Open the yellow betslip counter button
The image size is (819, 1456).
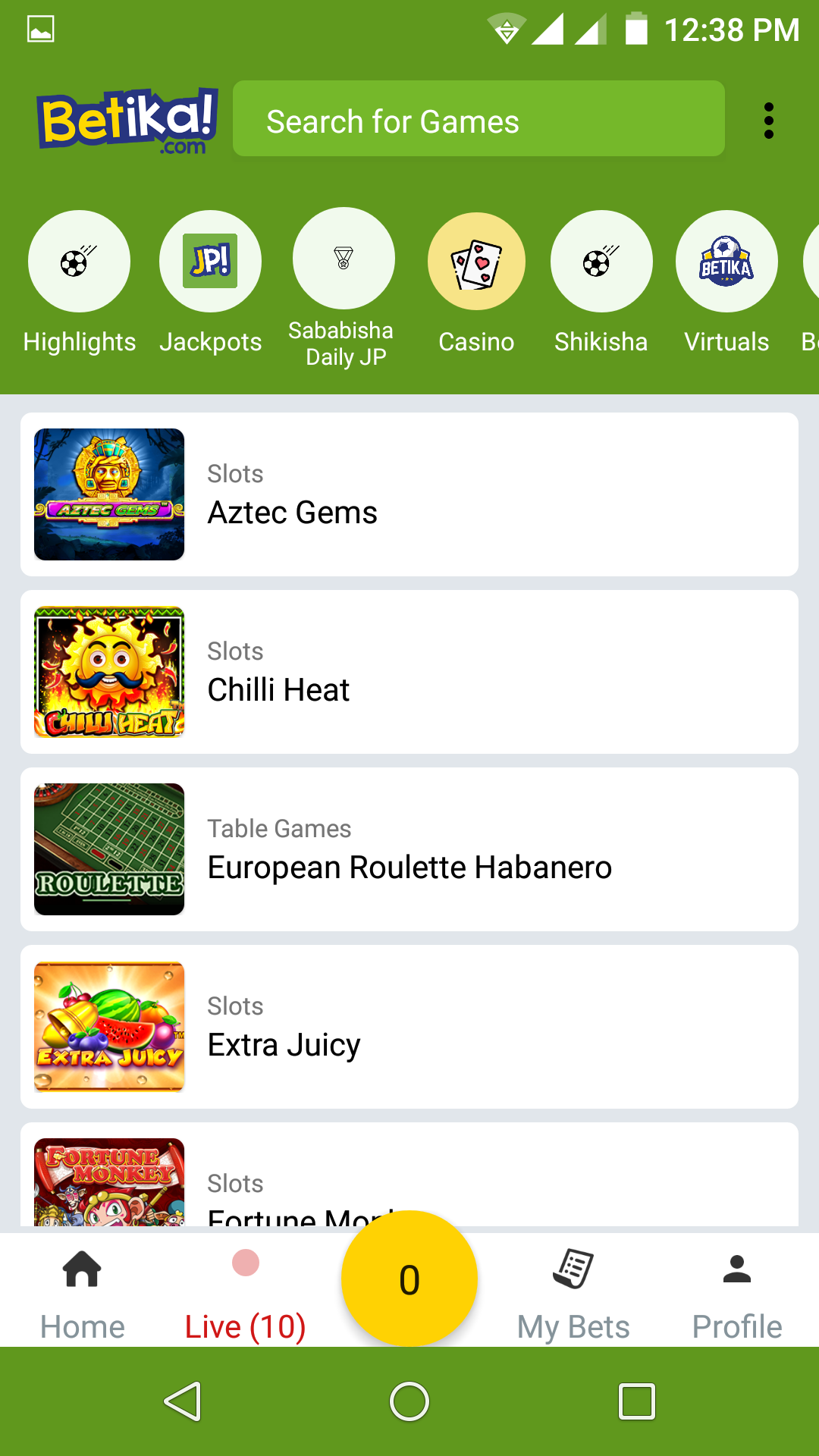[409, 1279]
